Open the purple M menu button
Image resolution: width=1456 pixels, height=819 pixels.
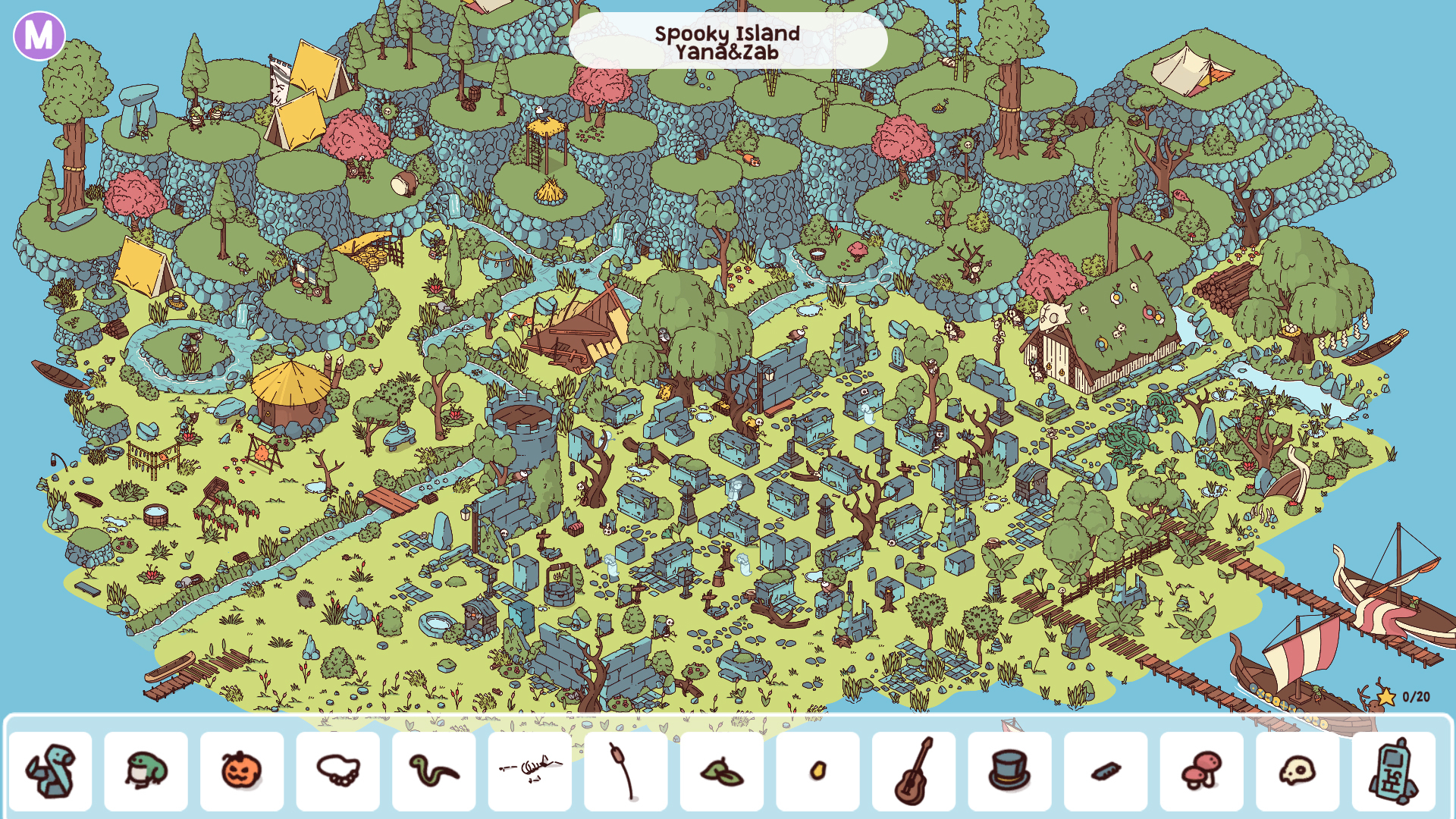tap(39, 36)
